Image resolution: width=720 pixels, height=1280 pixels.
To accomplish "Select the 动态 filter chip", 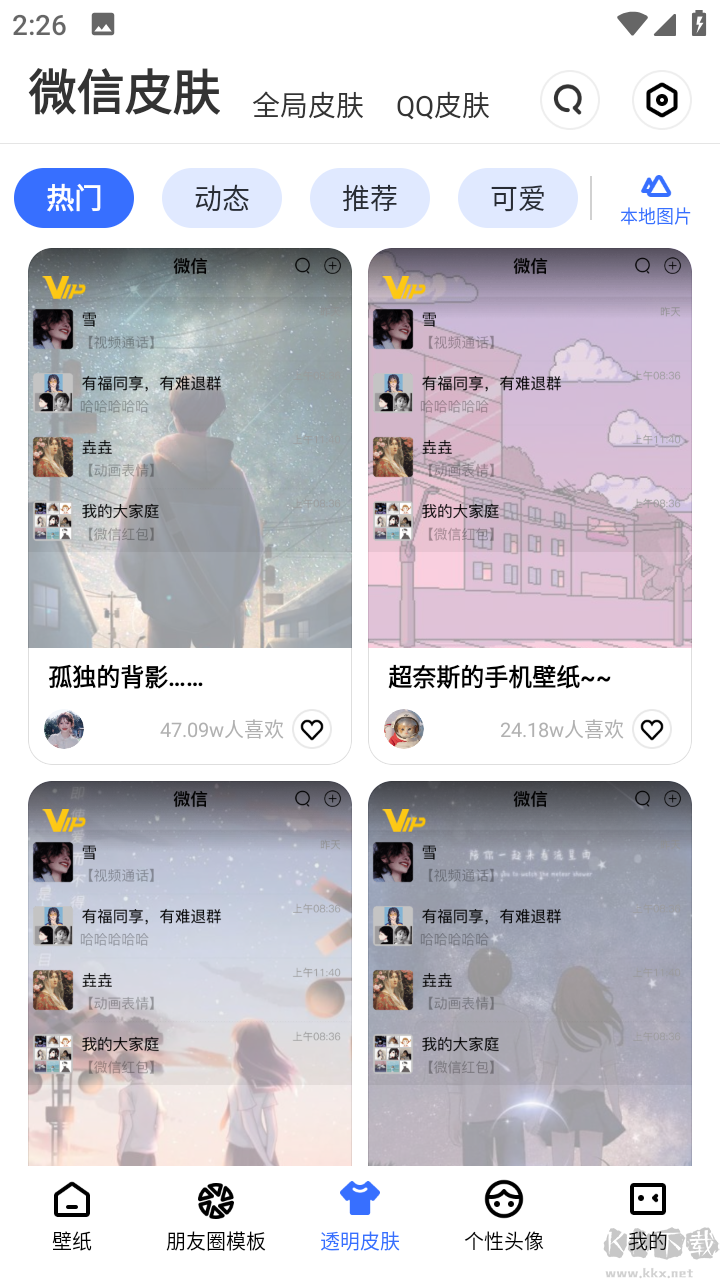I will coord(221,197).
